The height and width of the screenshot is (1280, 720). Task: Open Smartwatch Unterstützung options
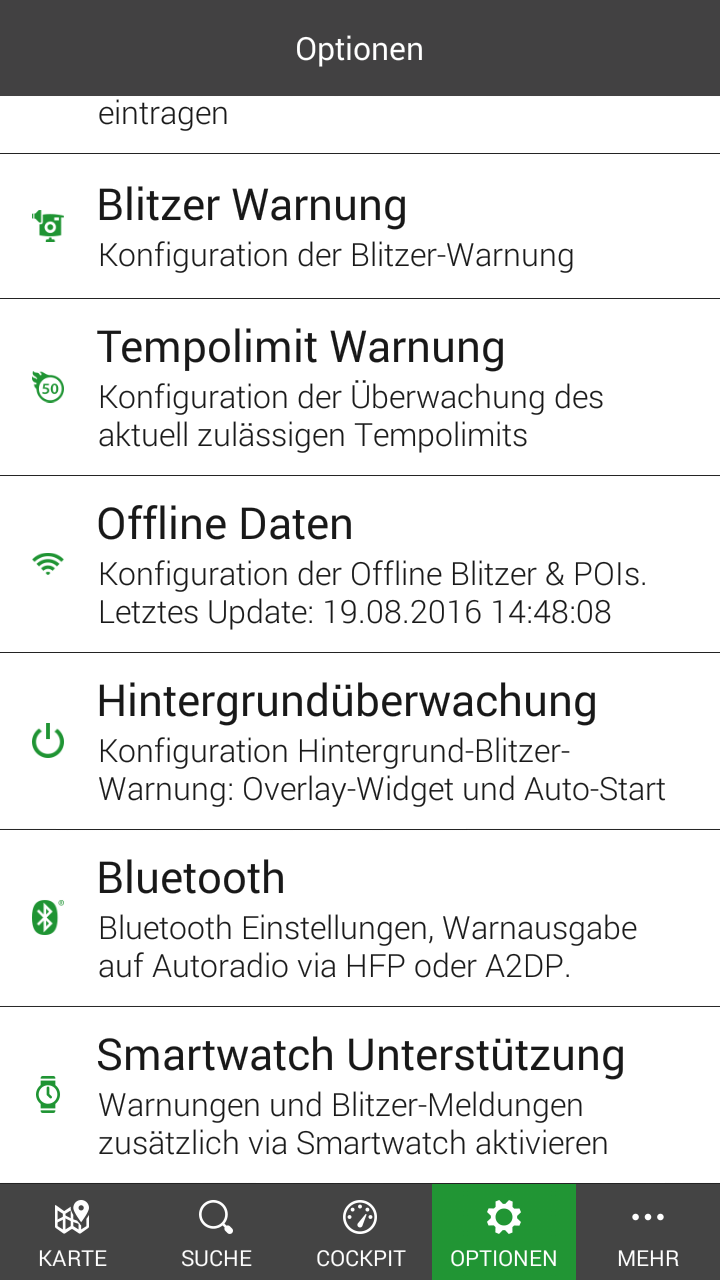[360, 1095]
